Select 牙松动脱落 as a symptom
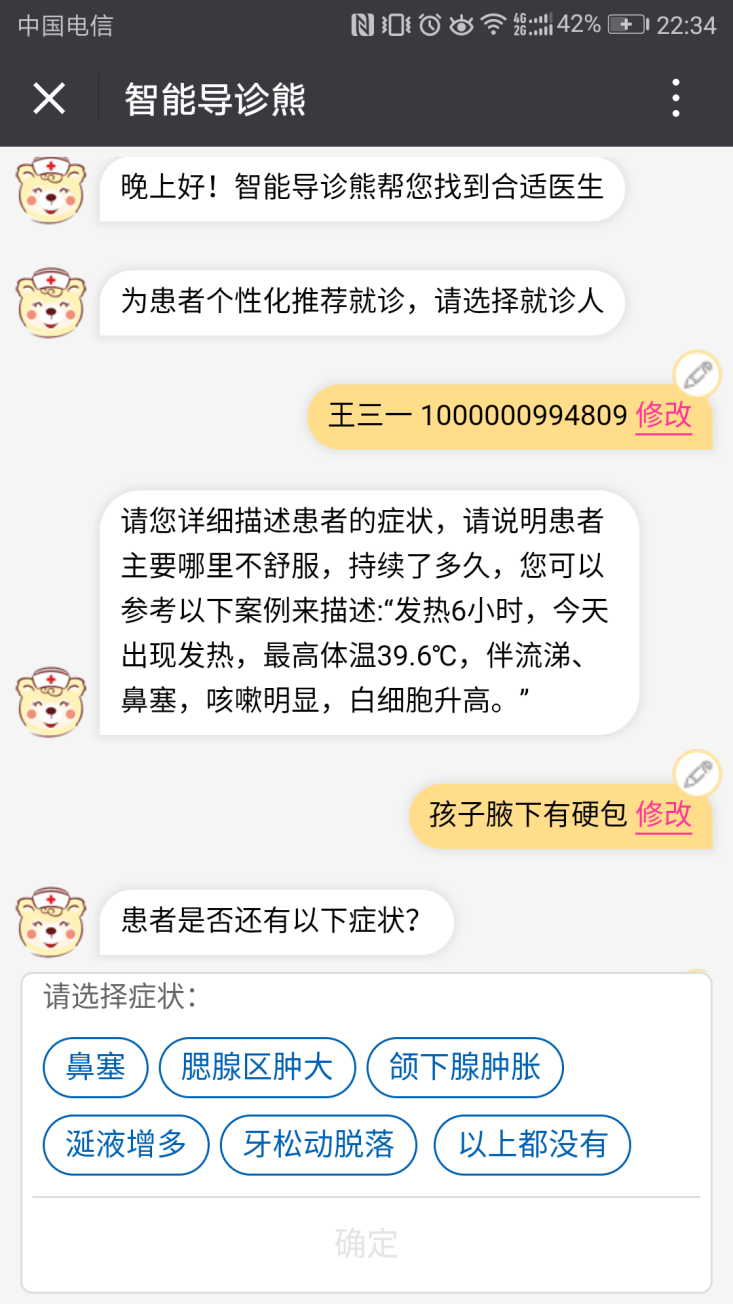The image size is (733, 1304). [x=318, y=1144]
